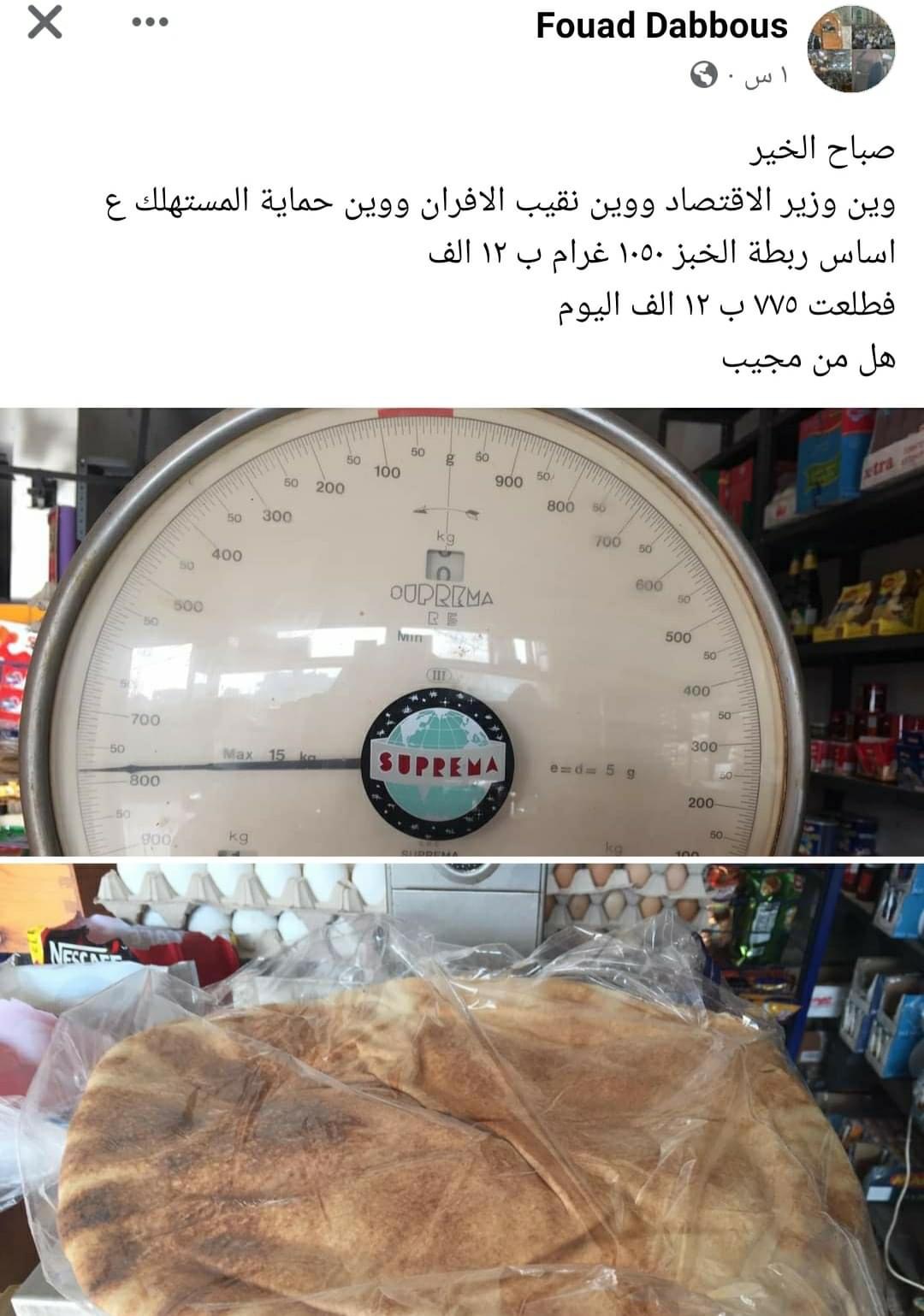Tap Fouad Dabbous's profile picture

(x=852, y=48)
